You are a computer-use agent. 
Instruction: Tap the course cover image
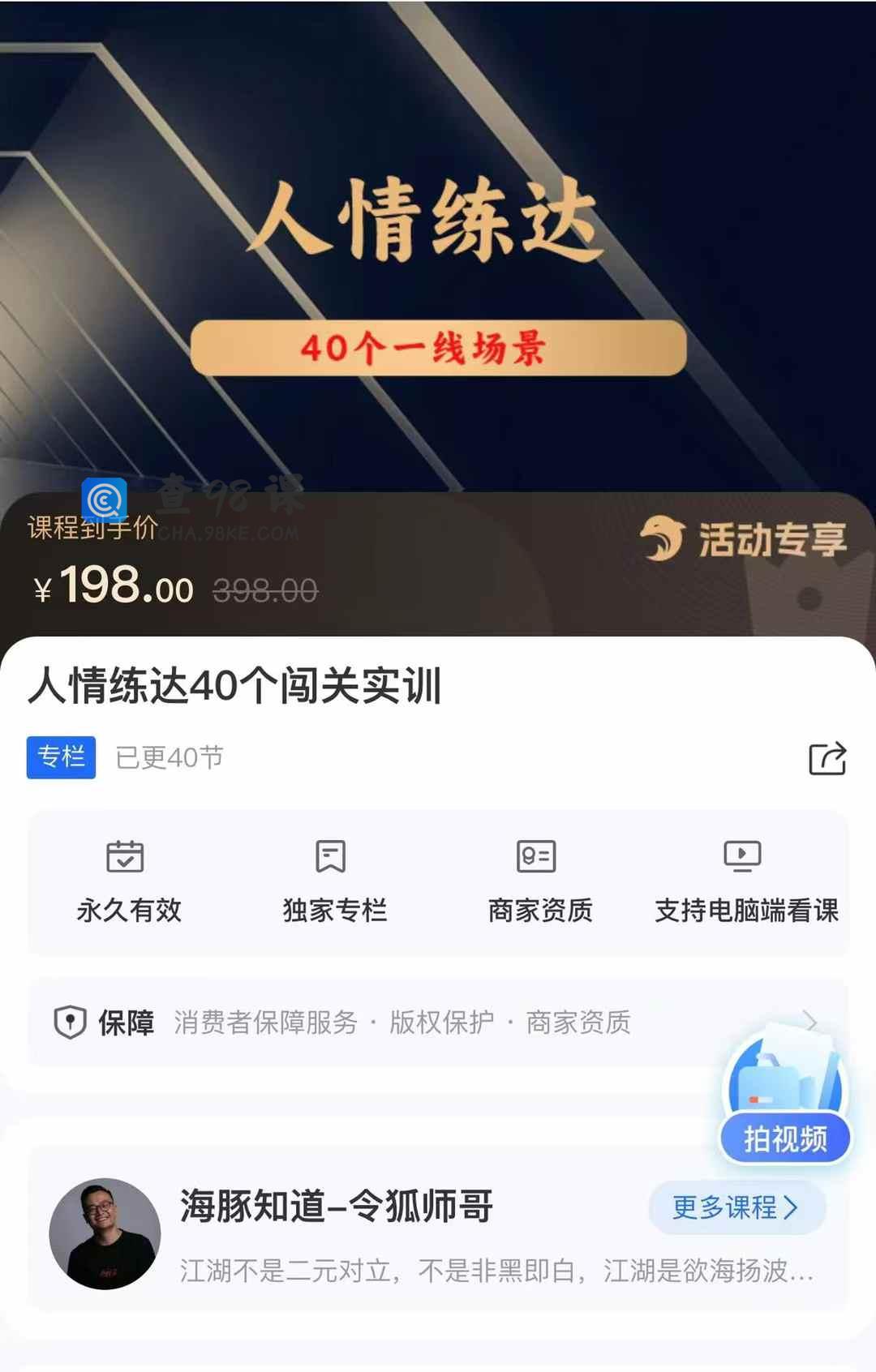[438, 243]
